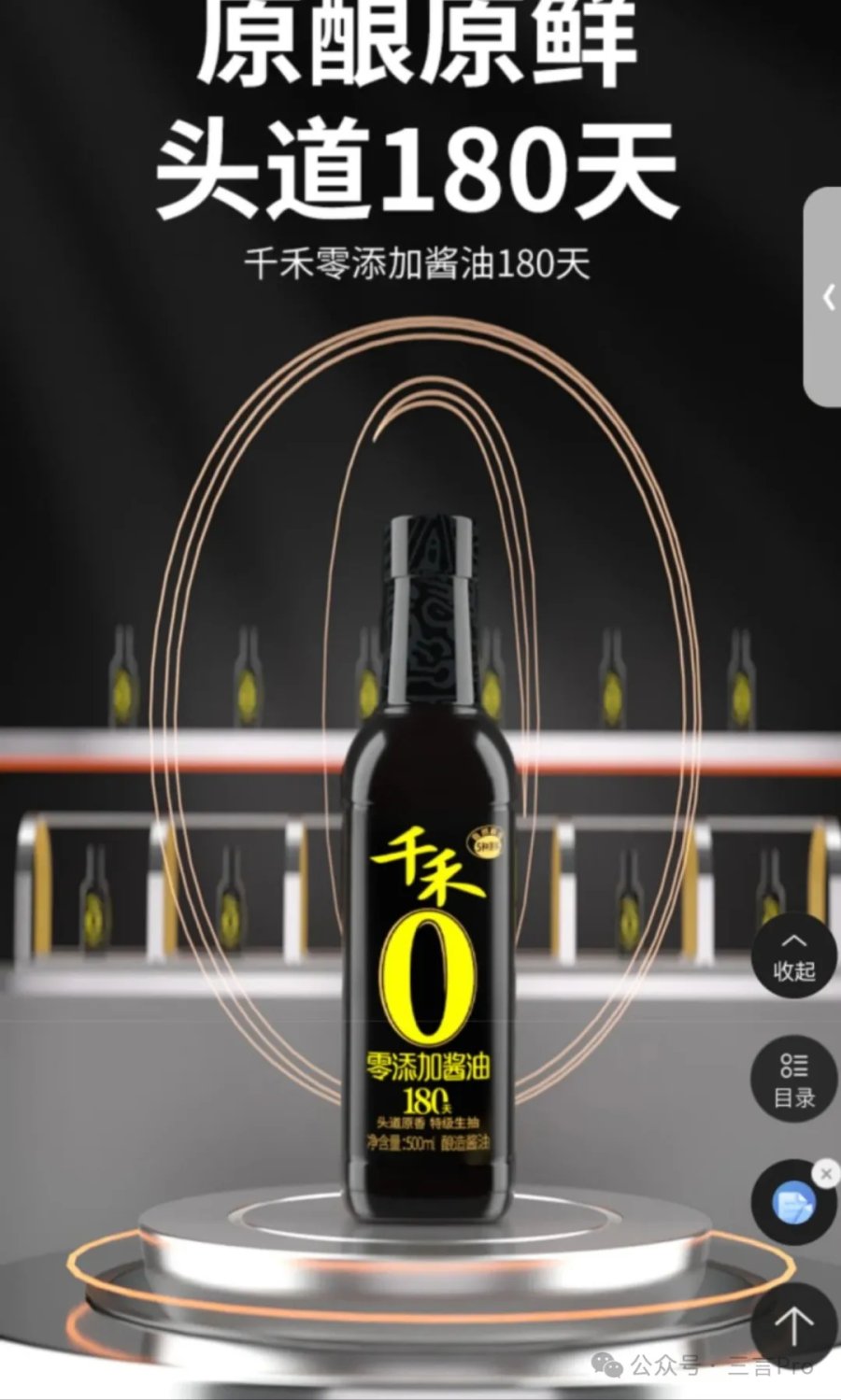This screenshot has width=841, height=1400.
Task: Jump back to the page top
Action: 793,1324
